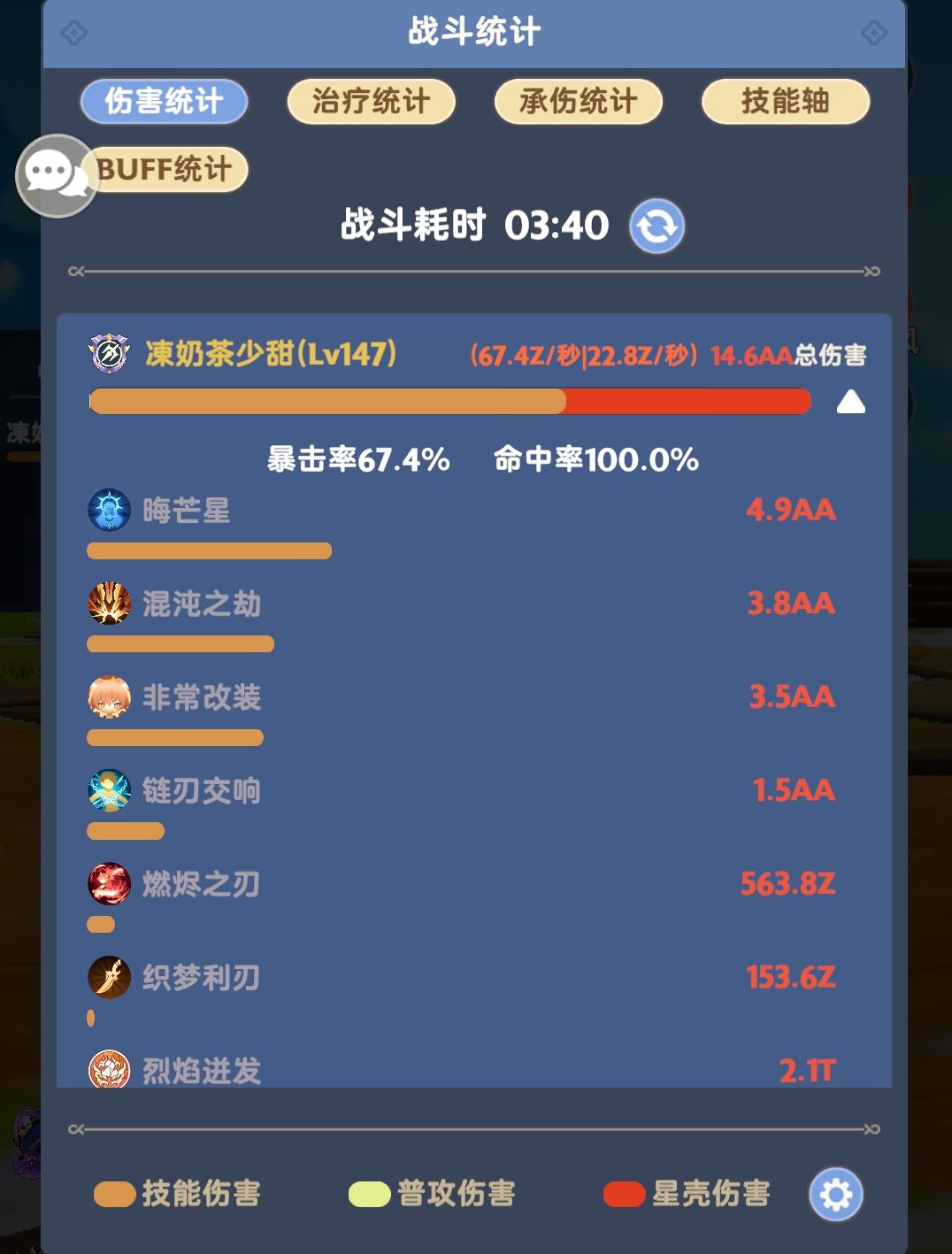Open the 非常改装 character skill icon
Viewport: 952px width, 1254px height.
pyautogui.click(x=108, y=698)
